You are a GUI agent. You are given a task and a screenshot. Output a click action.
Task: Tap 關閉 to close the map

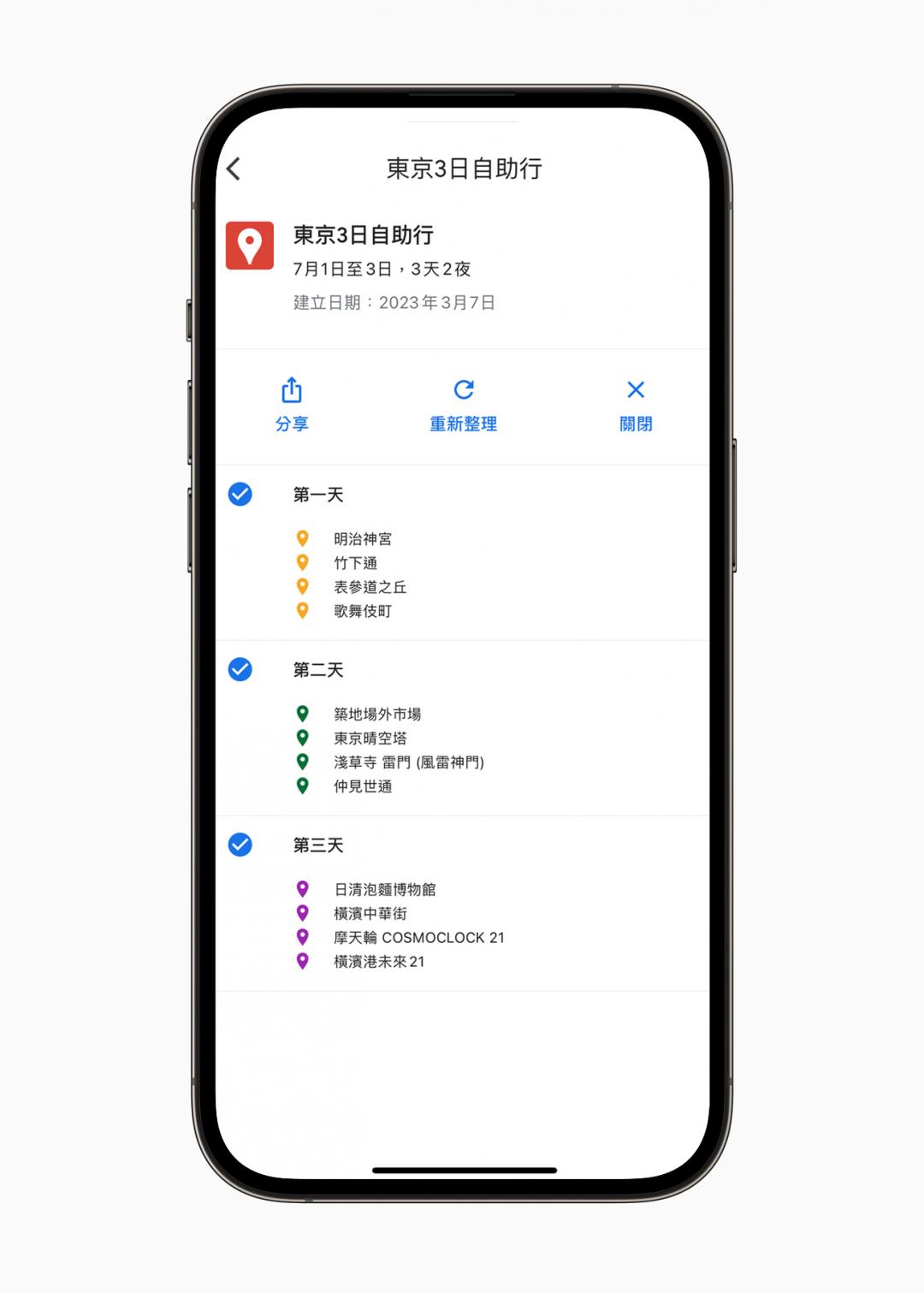(636, 404)
